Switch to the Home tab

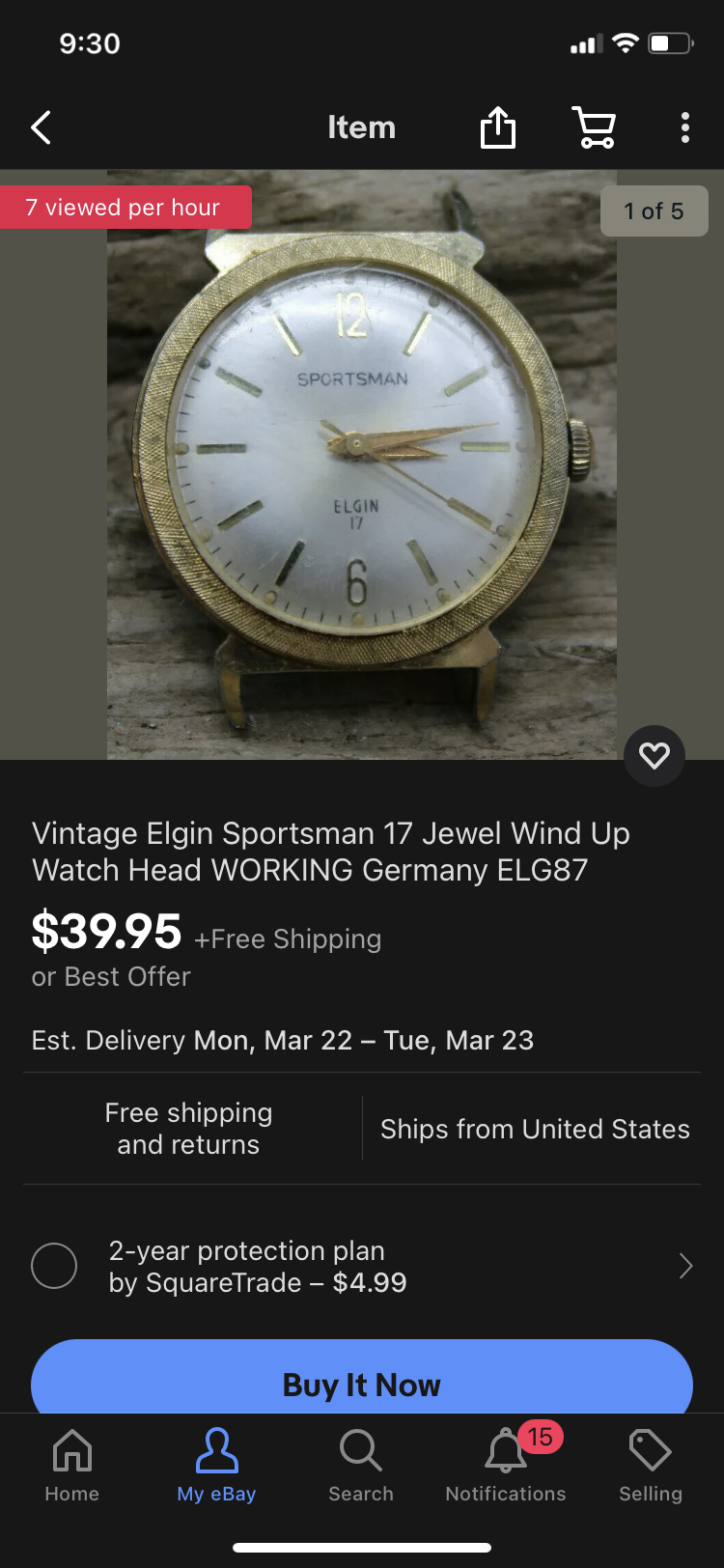pos(72,1466)
